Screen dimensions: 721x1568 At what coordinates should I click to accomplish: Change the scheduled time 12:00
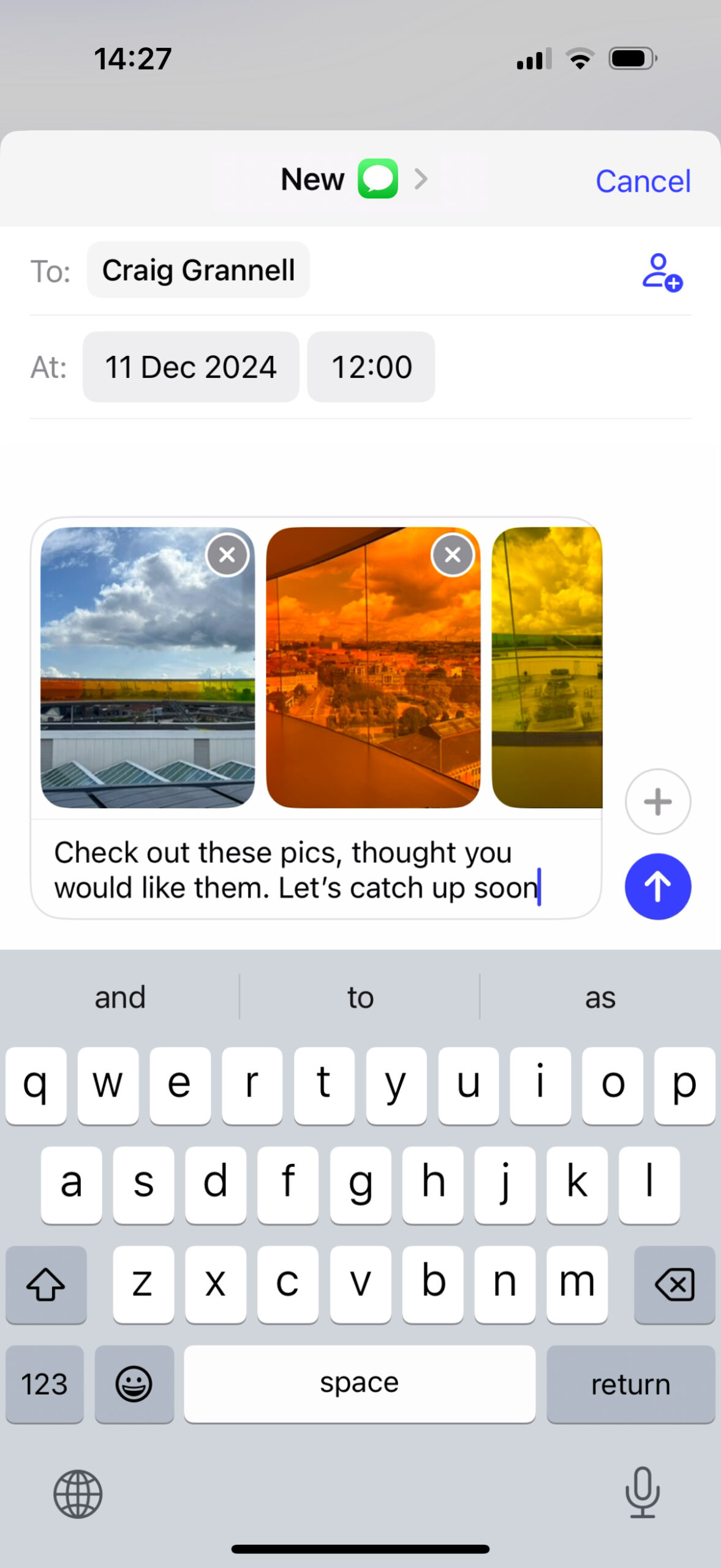pos(371,367)
